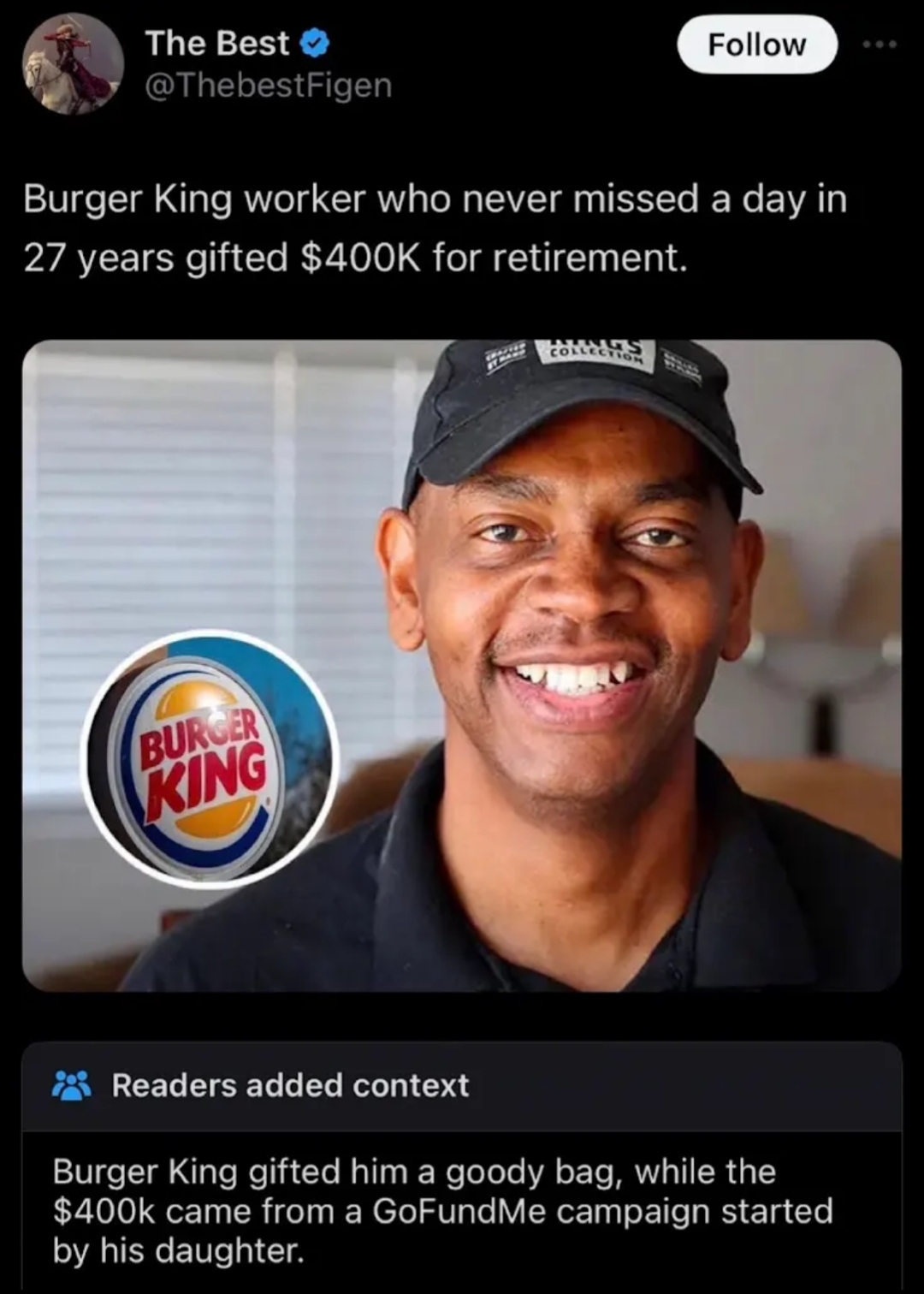The width and height of the screenshot is (924, 1294).
Task: Follow The Best account
Action: pos(756,45)
